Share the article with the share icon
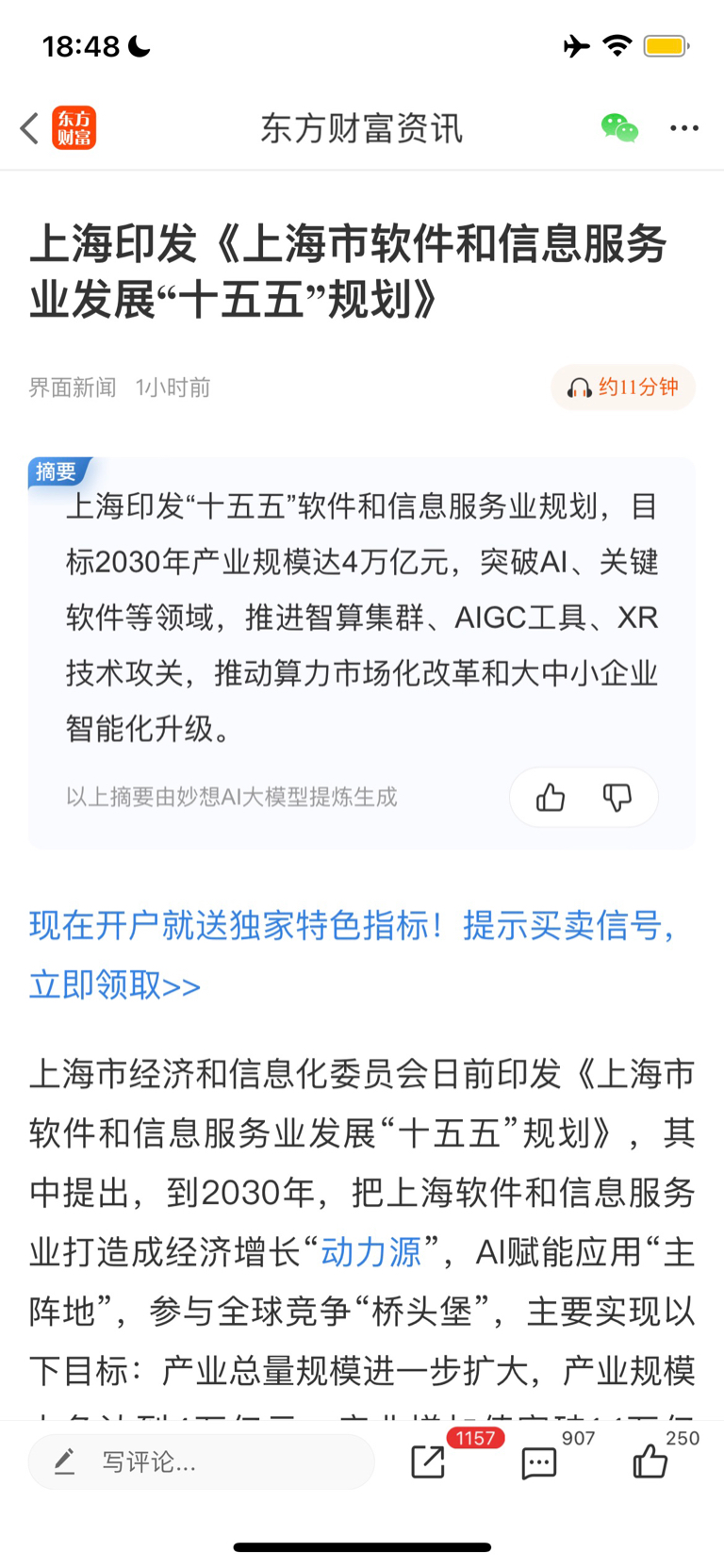The image size is (724, 1568). [429, 1461]
